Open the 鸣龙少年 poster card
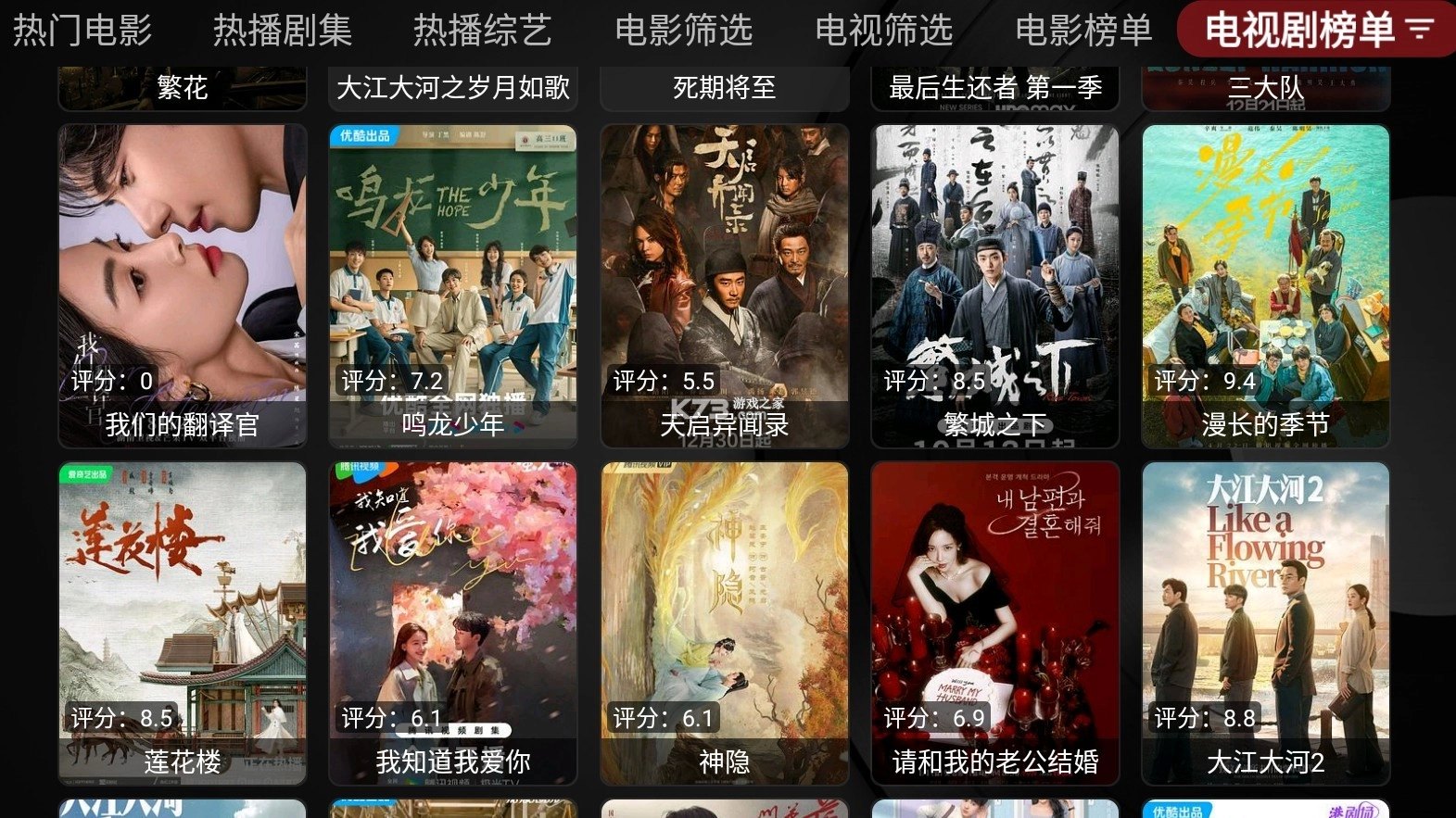Screen dimensions: 1456x818 [x=453, y=286]
